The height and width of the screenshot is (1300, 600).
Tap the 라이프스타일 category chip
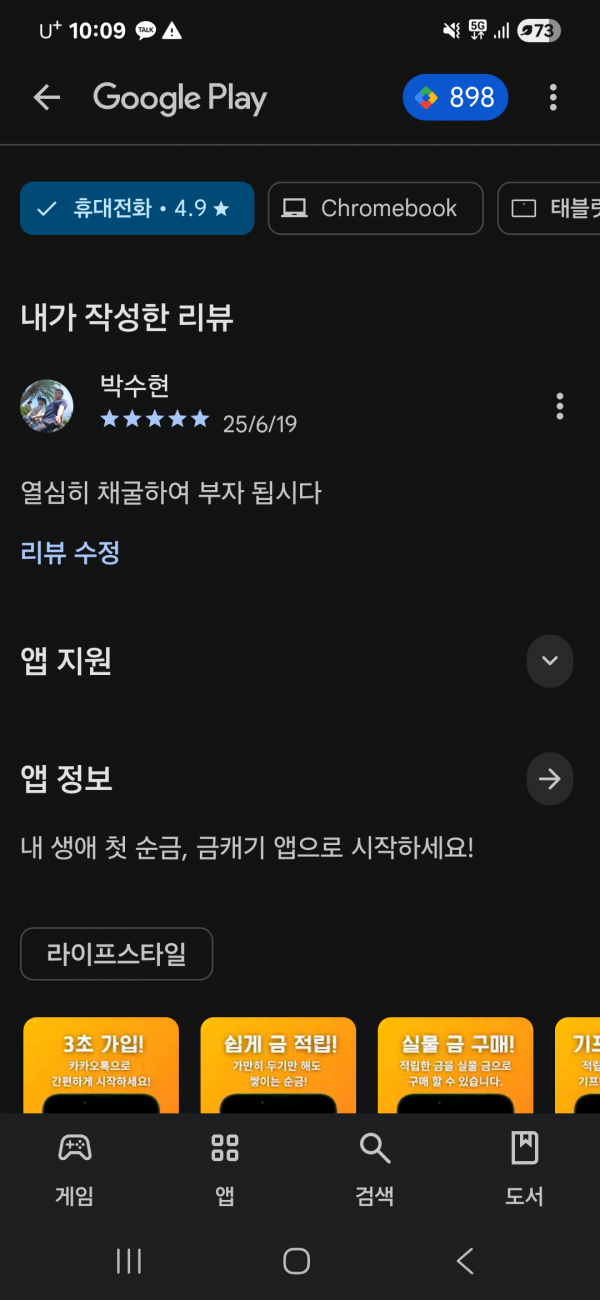[x=116, y=953]
